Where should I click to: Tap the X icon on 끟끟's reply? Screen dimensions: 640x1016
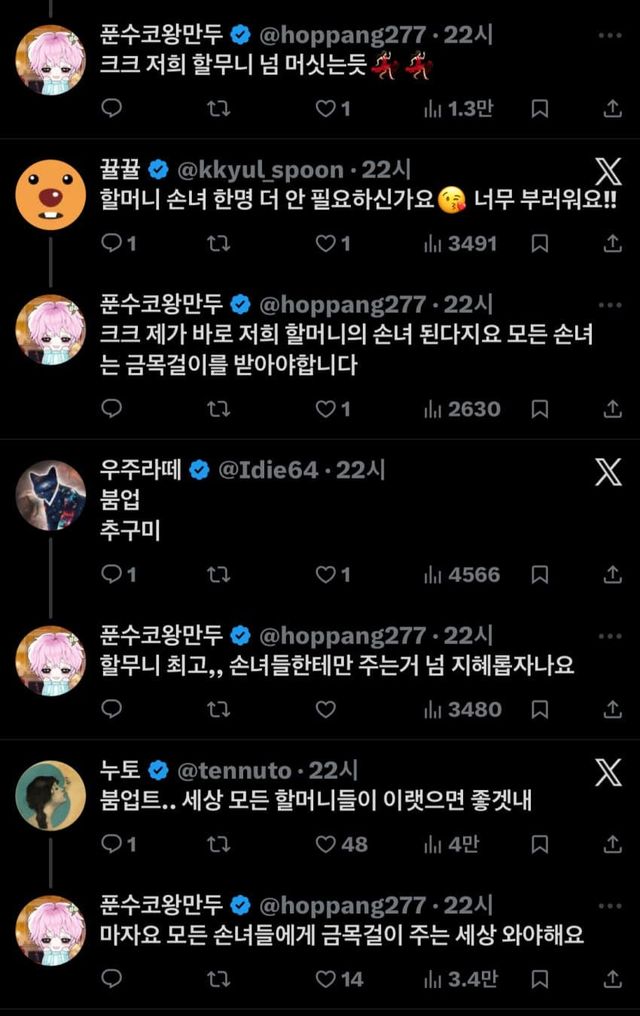pyautogui.click(x=608, y=171)
